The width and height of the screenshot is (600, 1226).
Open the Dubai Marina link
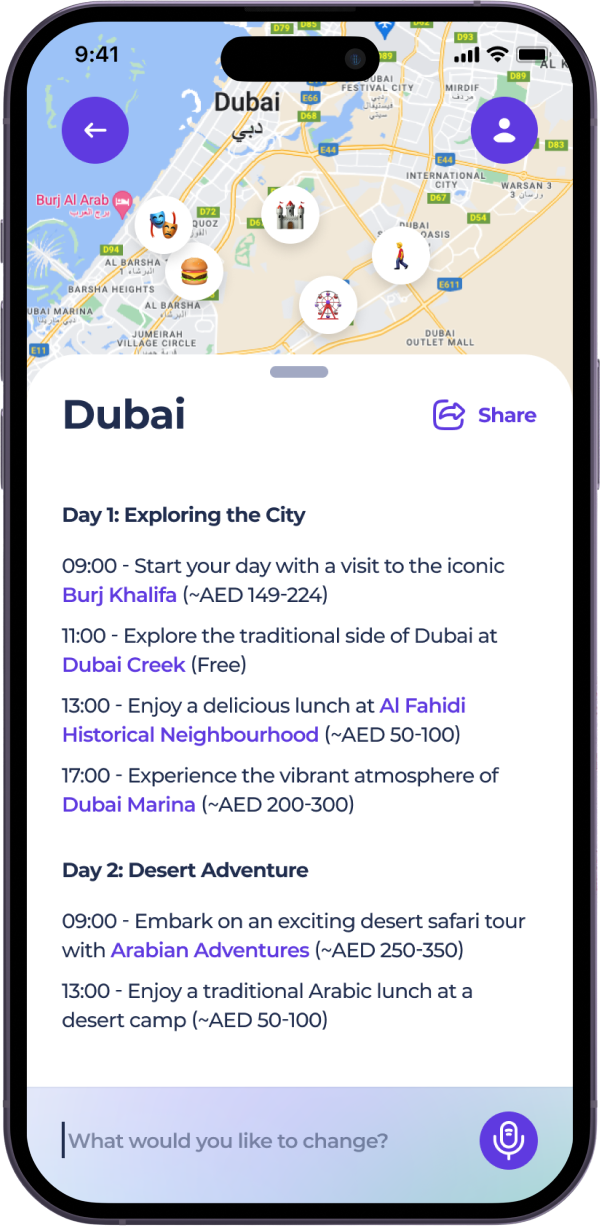[x=129, y=805]
